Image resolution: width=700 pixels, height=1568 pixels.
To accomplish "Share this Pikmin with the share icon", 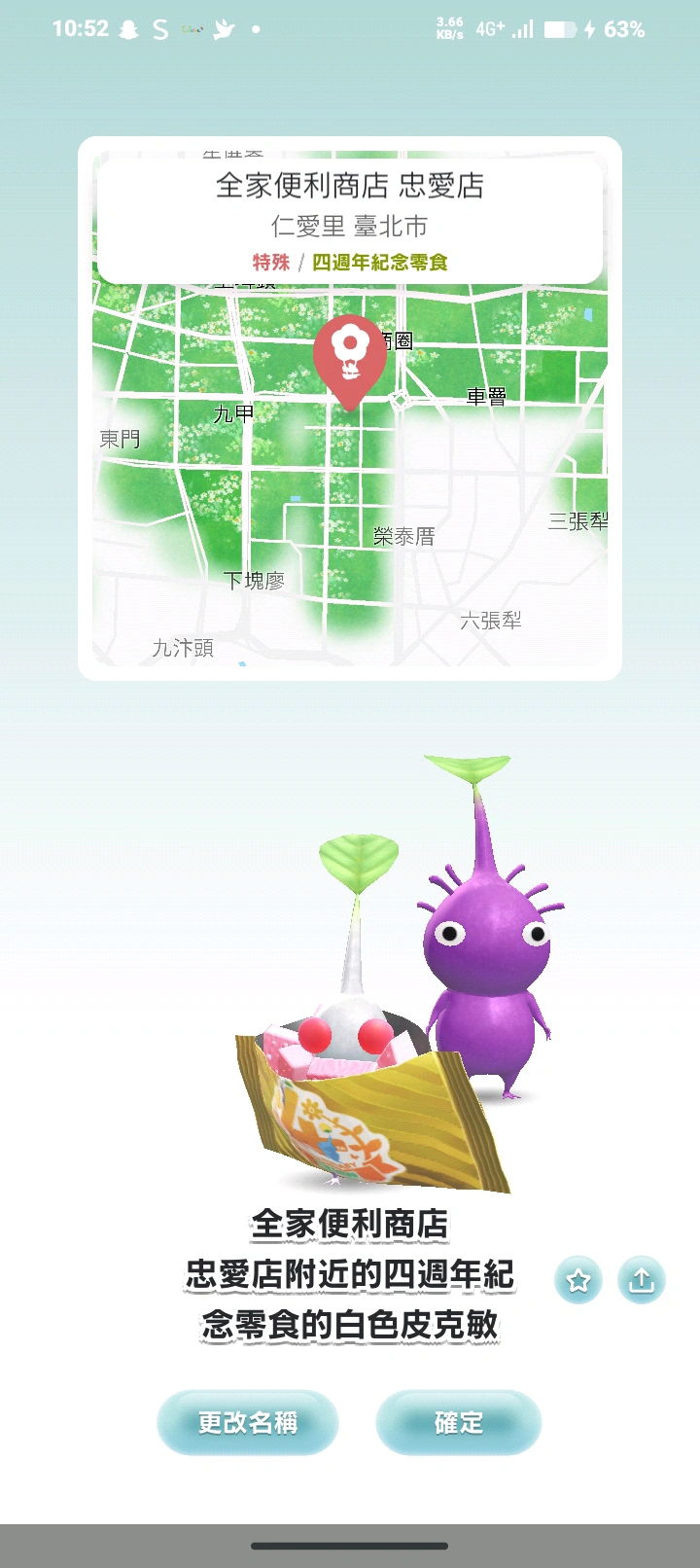I will click(642, 1280).
